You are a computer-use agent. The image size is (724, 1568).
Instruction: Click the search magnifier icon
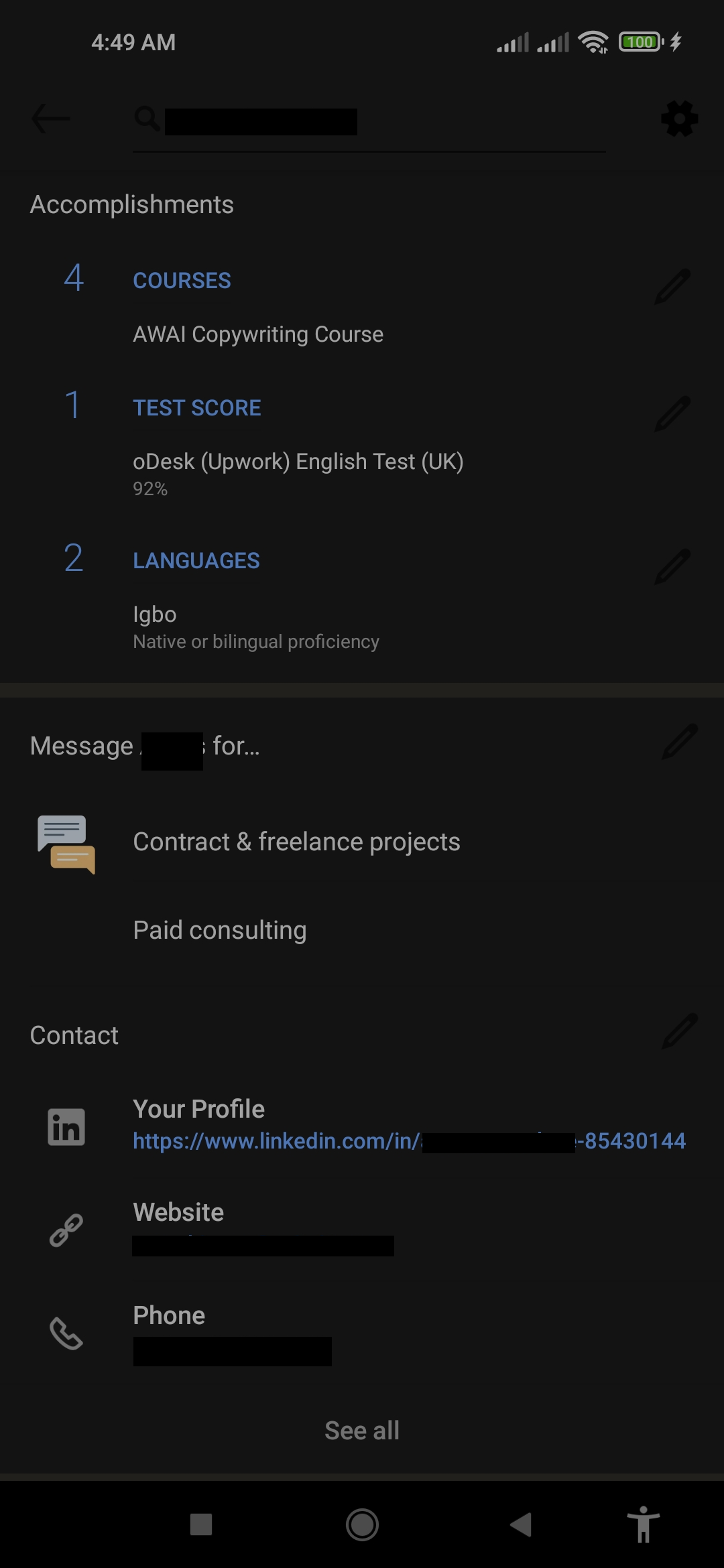146,119
